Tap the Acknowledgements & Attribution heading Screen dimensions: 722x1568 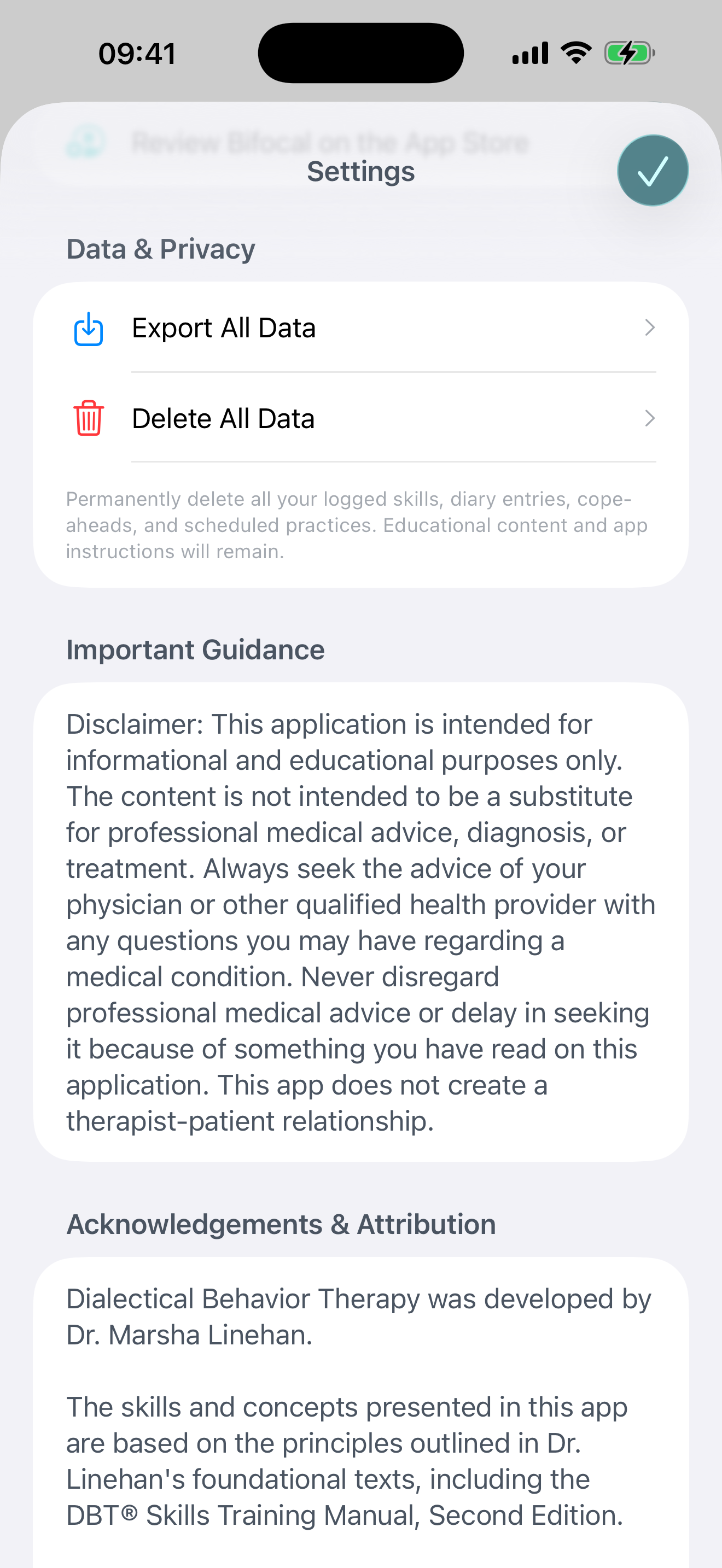pos(281,1225)
